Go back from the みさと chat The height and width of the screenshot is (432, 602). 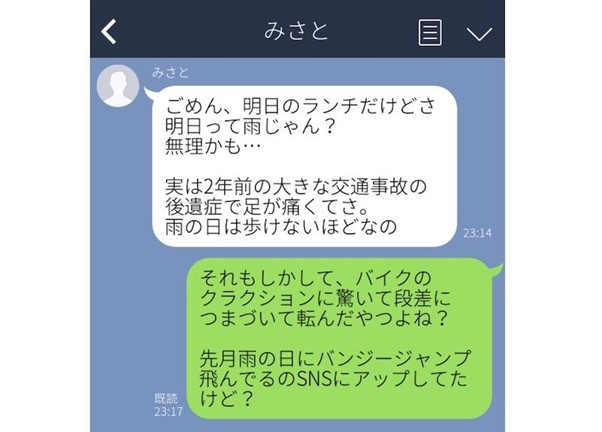click(110, 31)
